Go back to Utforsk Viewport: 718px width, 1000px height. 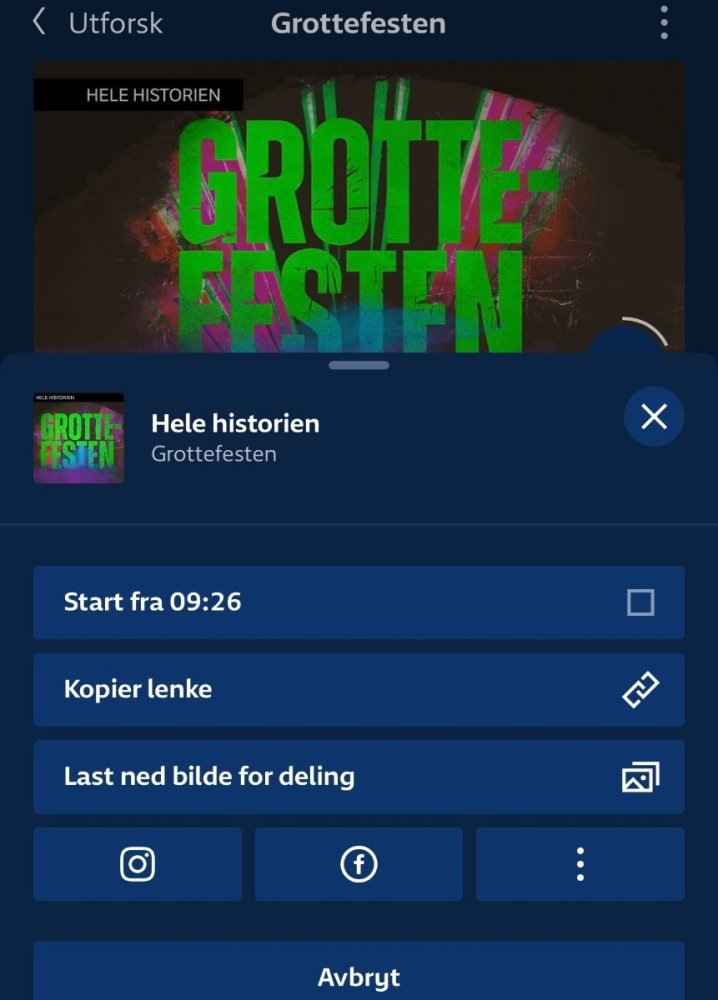(x=97, y=23)
